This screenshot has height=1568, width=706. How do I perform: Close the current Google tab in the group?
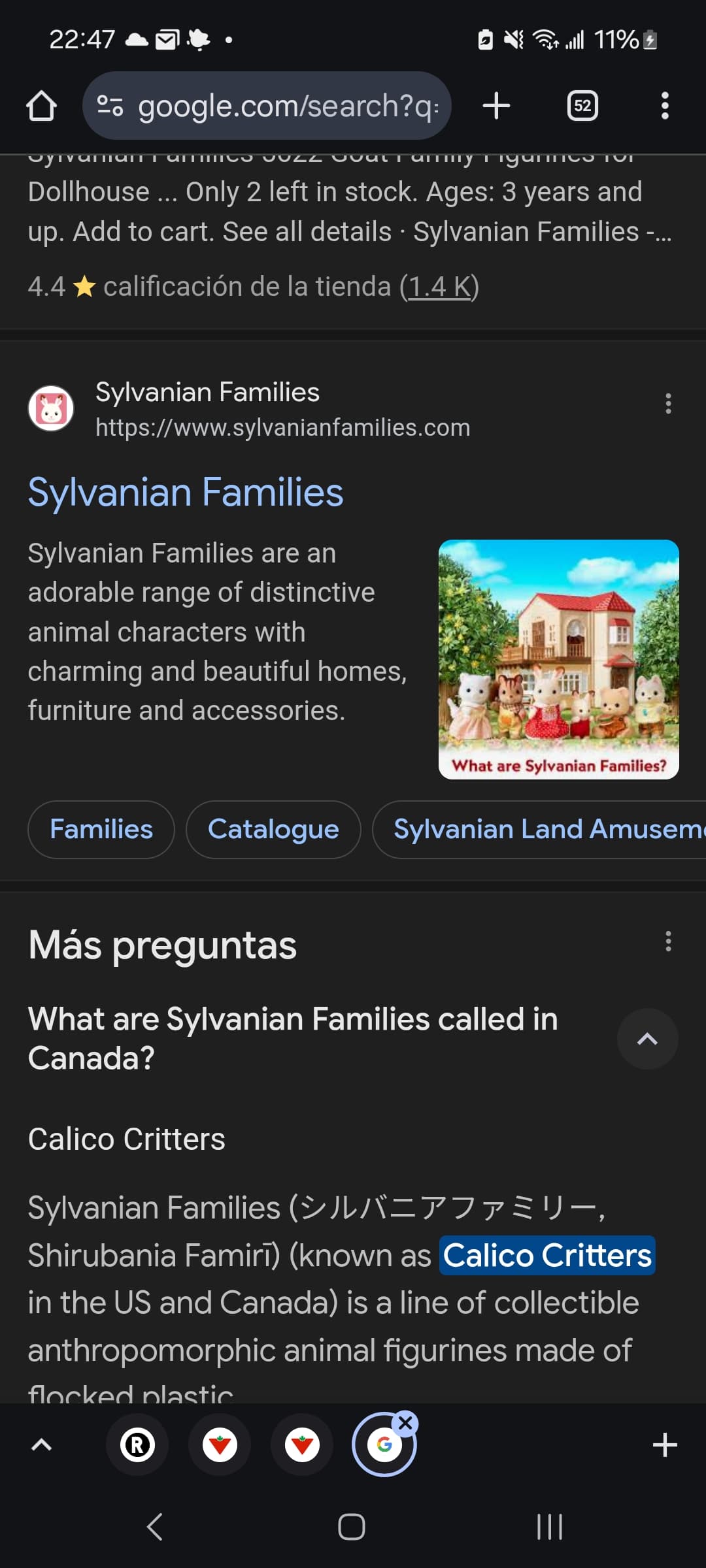pyautogui.click(x=405, y=1423)
